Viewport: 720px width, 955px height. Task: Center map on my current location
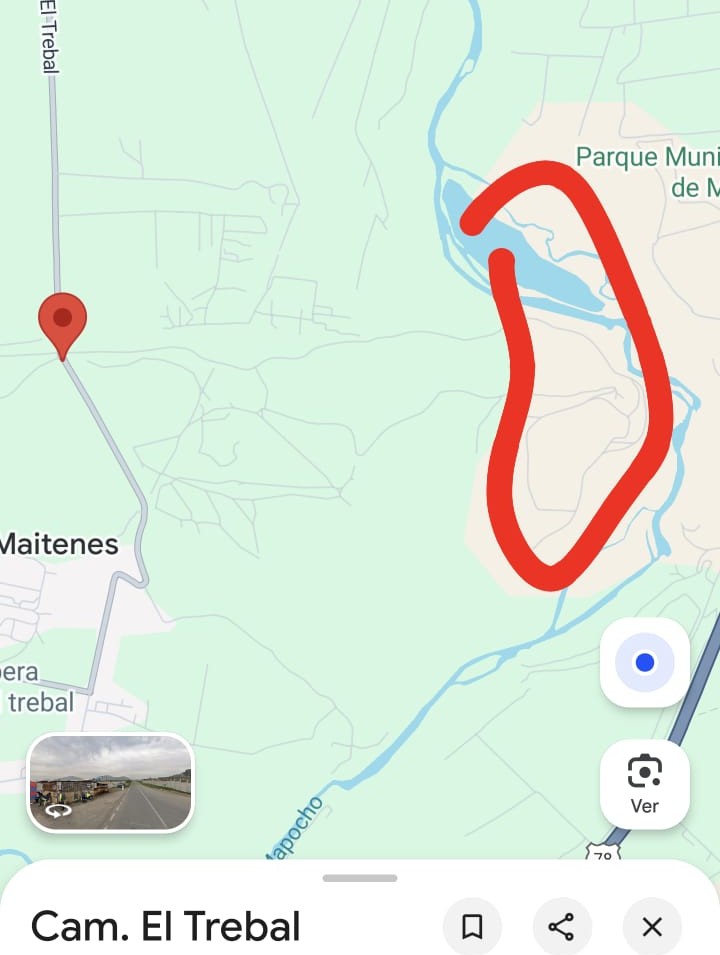645,662
